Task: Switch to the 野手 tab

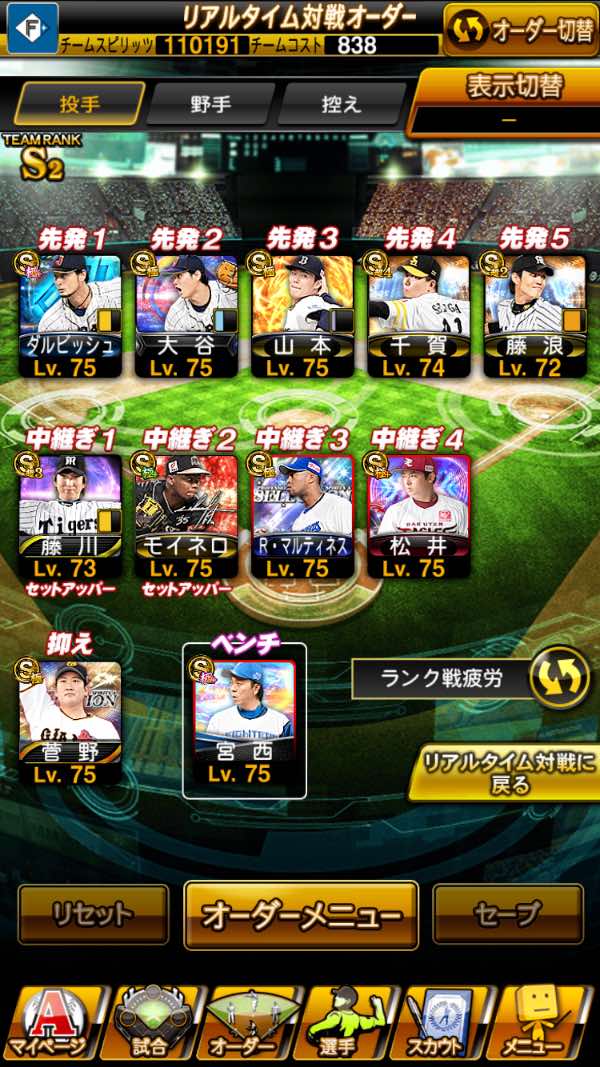Action: tap(210, 104)
